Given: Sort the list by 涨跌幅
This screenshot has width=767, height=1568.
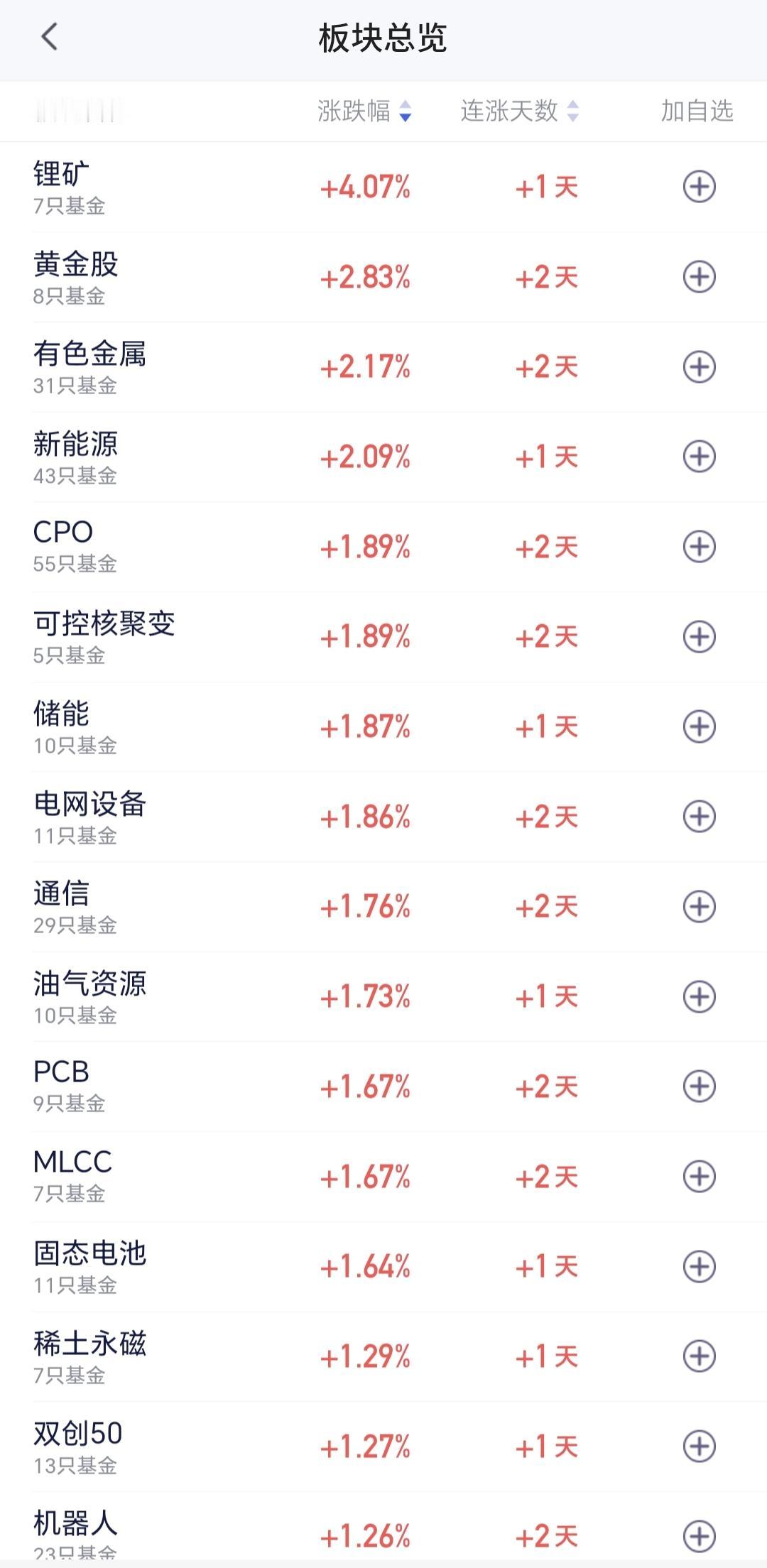Looking at the screenshot, I should click(x=364, y=111).
